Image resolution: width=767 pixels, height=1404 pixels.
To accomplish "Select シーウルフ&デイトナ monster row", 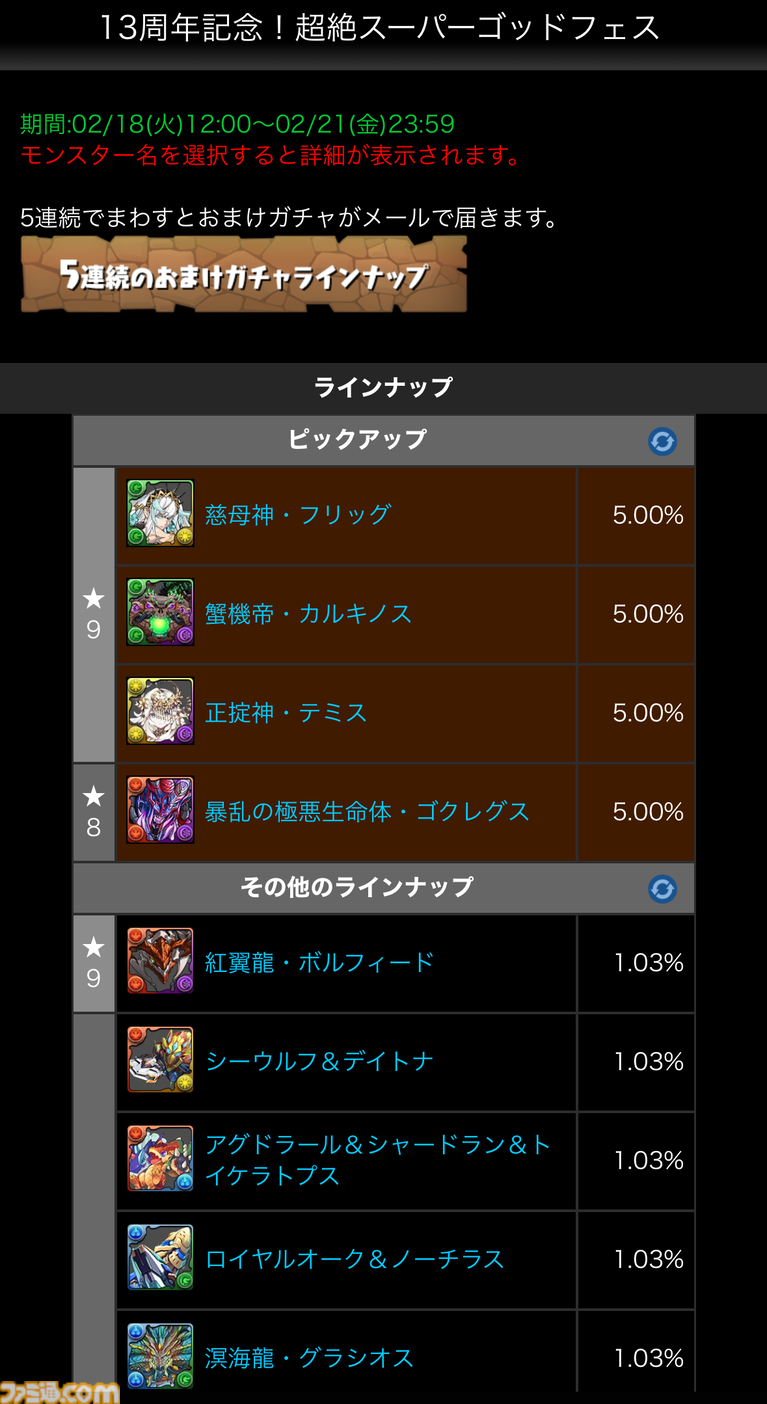I will 319,1062.
